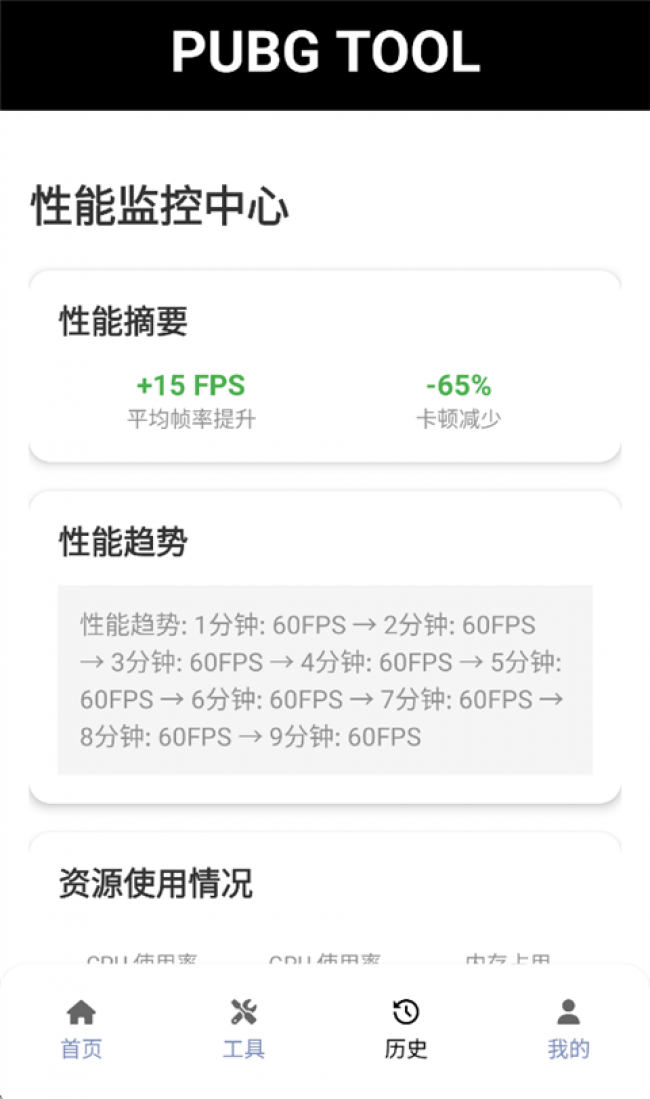Select the 历史 history tab
The image size is (650, 1099).
(405, 1028)
